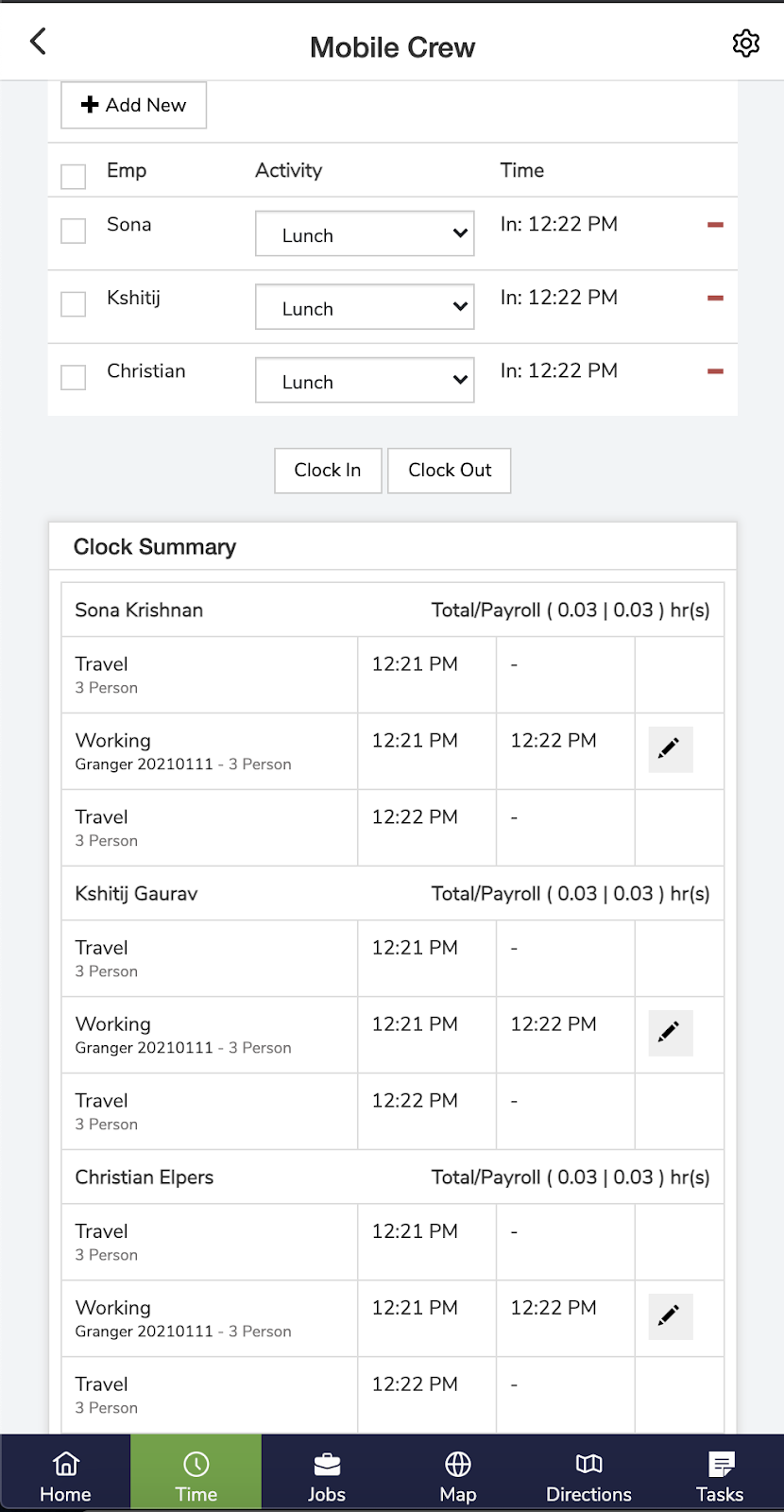The width and height of the screenshot is (784, 1512).
Task: Click the Add New button
Action: pos(133,105)
